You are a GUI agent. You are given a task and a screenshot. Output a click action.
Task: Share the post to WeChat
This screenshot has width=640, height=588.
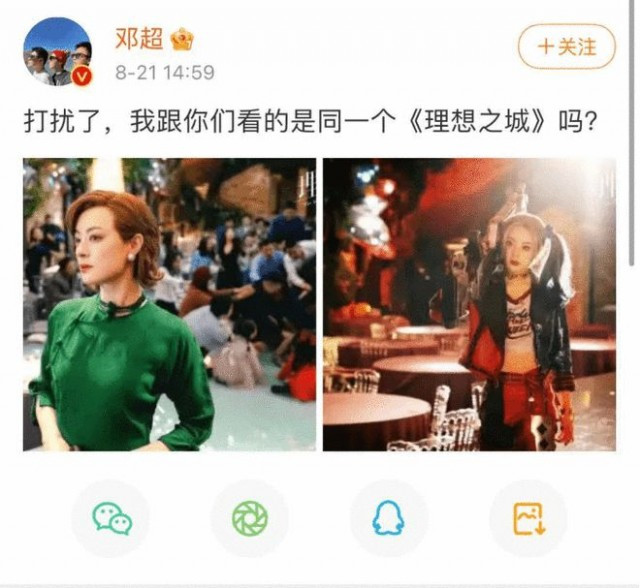(x=111, y=518)
